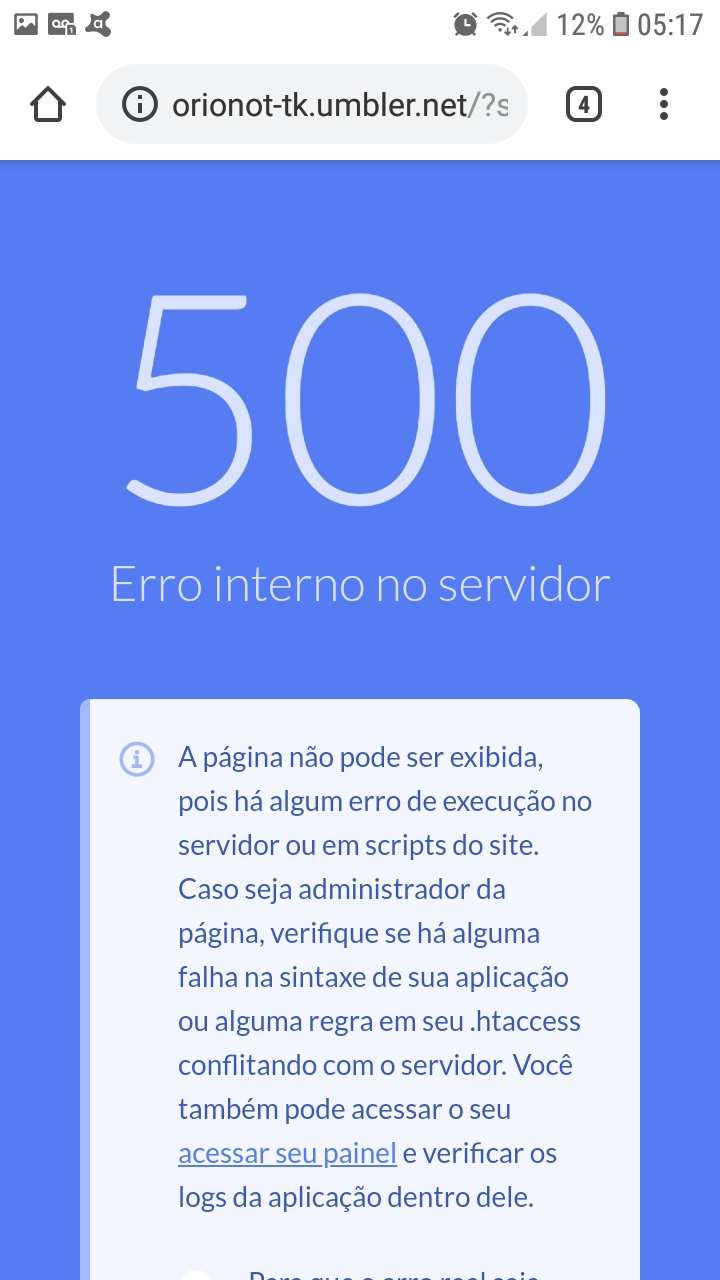This screenshot has width=720, height=1280.
Task: Open the browser overflow menu
Action: [664, 104]
